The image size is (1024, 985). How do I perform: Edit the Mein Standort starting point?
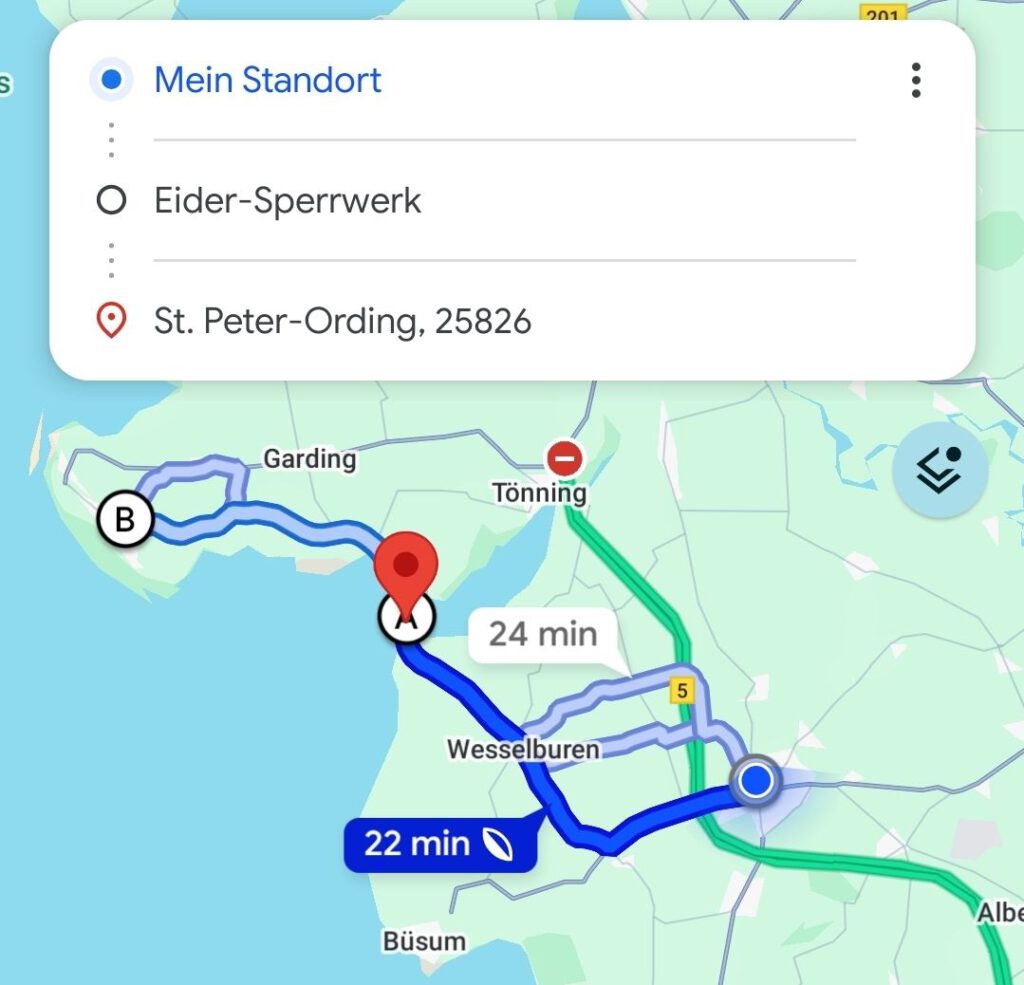[268, 80]
